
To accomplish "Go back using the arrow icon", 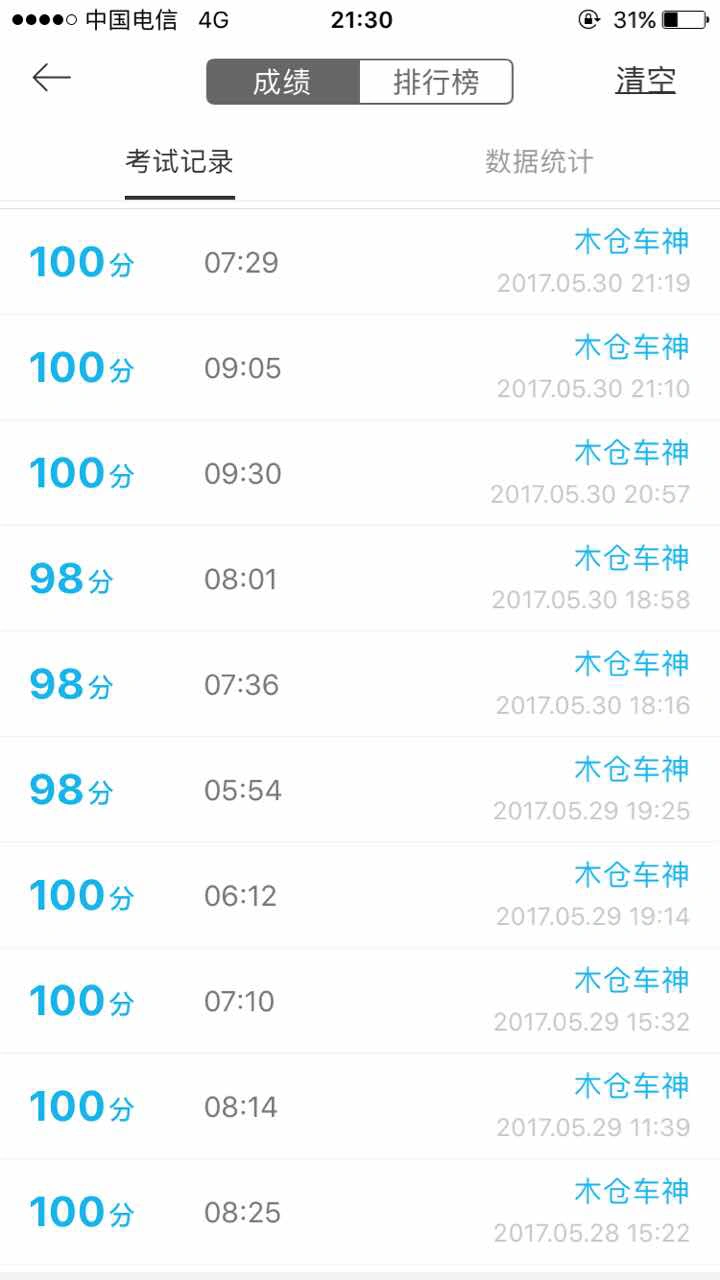I will (x=51, y=78).
